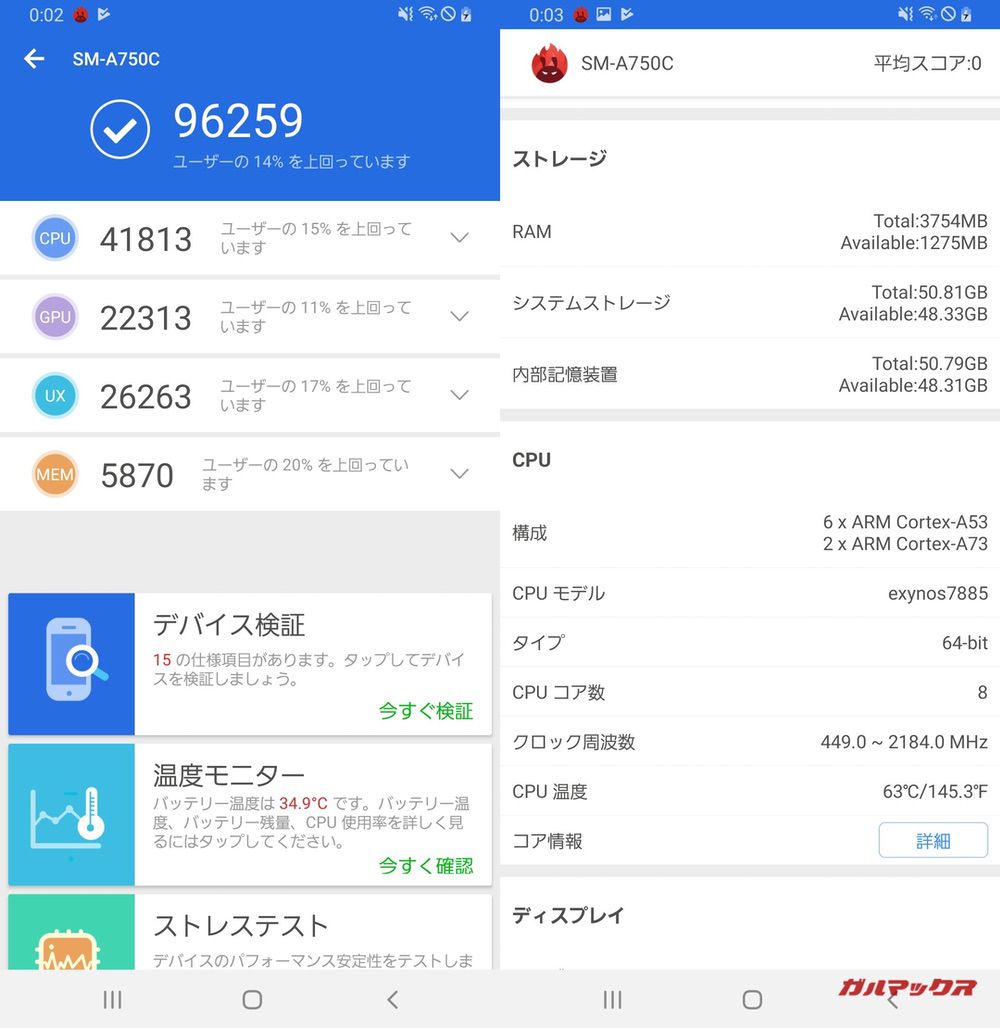Tap the back arrow next to SM-A750C
1000x1028 pixels.
[34, 59]
